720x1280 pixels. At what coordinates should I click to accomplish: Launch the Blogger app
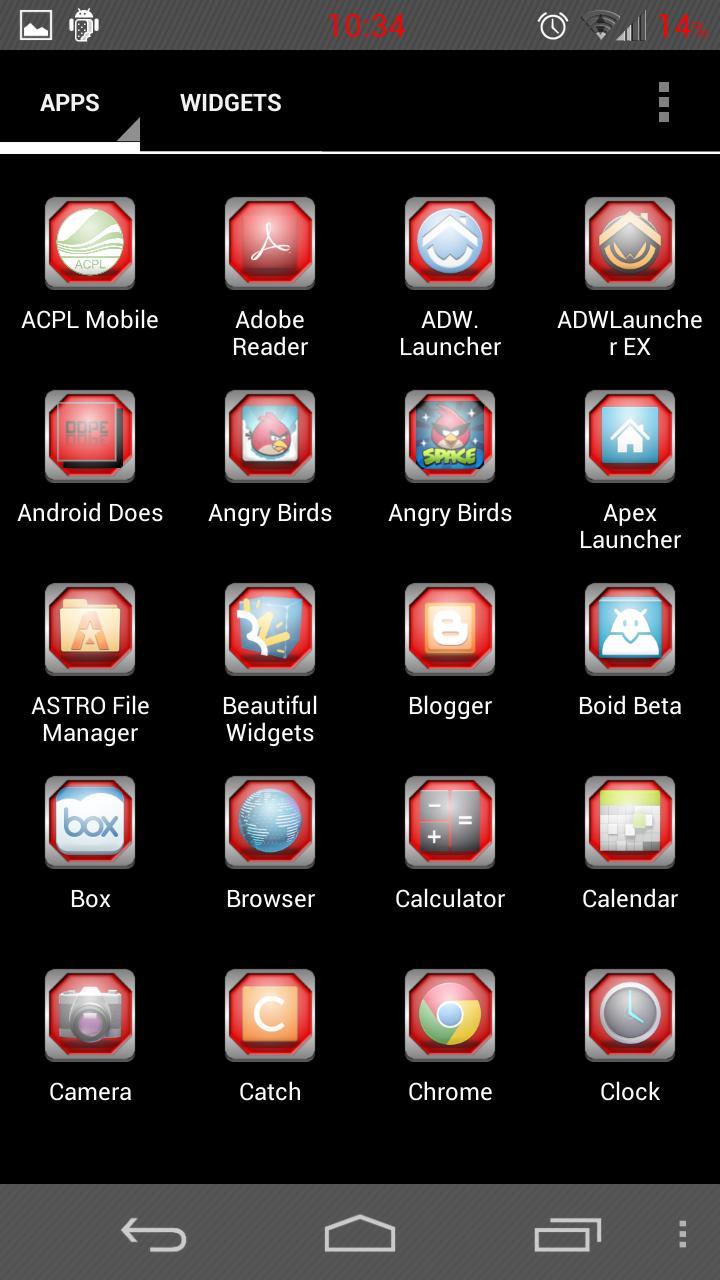pyautogui.click(x=450, y=629)
